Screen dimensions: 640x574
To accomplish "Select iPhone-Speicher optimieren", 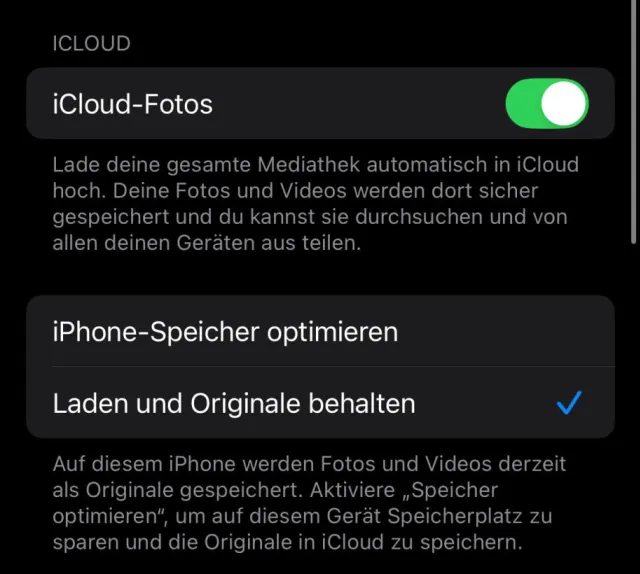I will pyautogui.click(x=225, y=331).
